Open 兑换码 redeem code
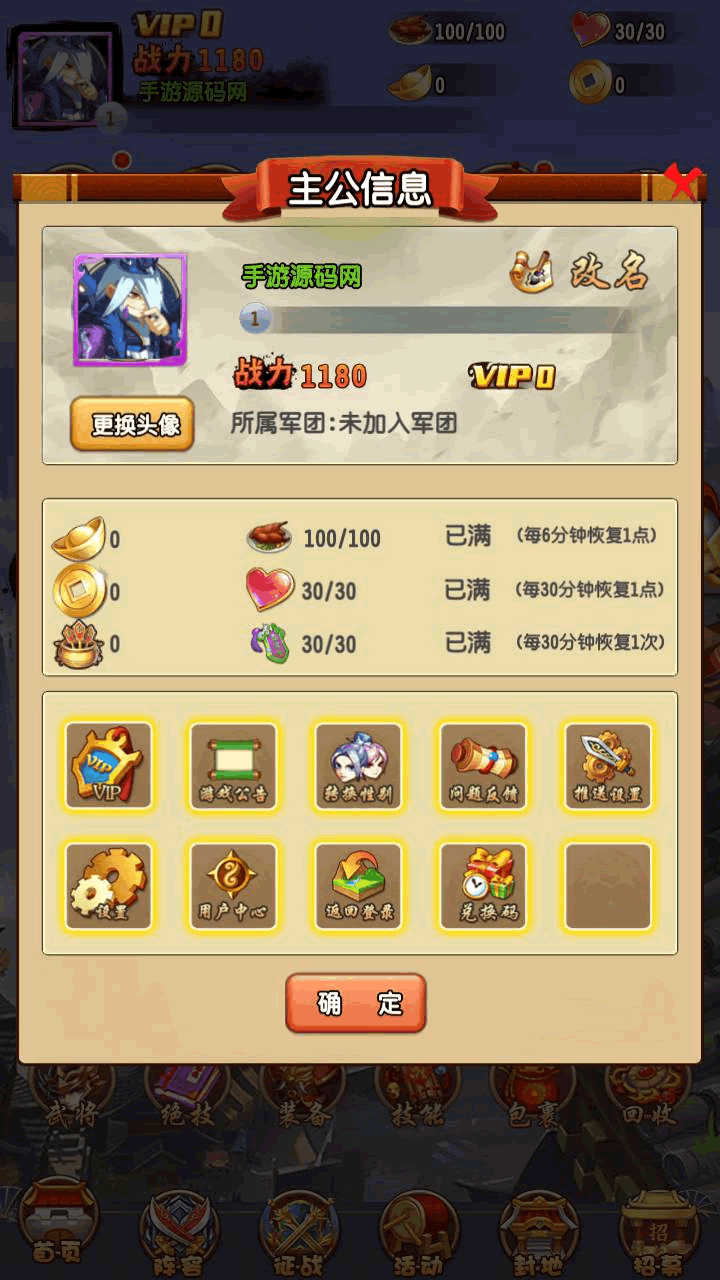The image size is (720, 1280). [x=483, y=886]
